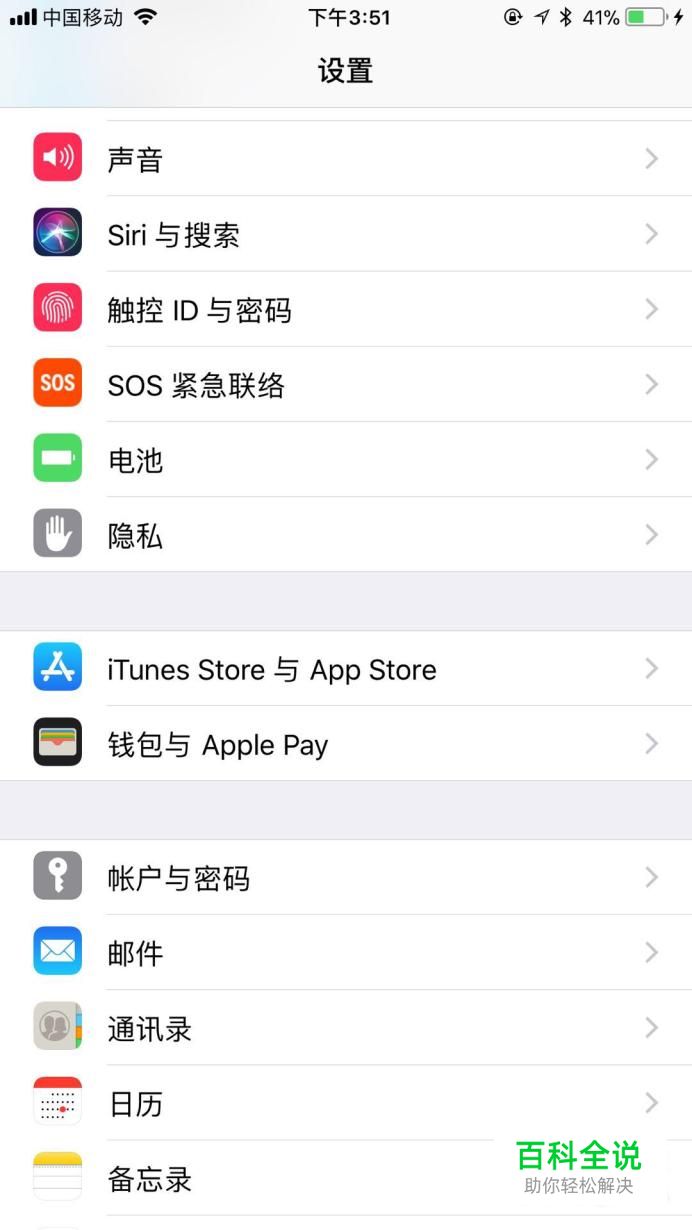Open 隐私 privacy settings

pyautogui.click(x=346, y=535)
